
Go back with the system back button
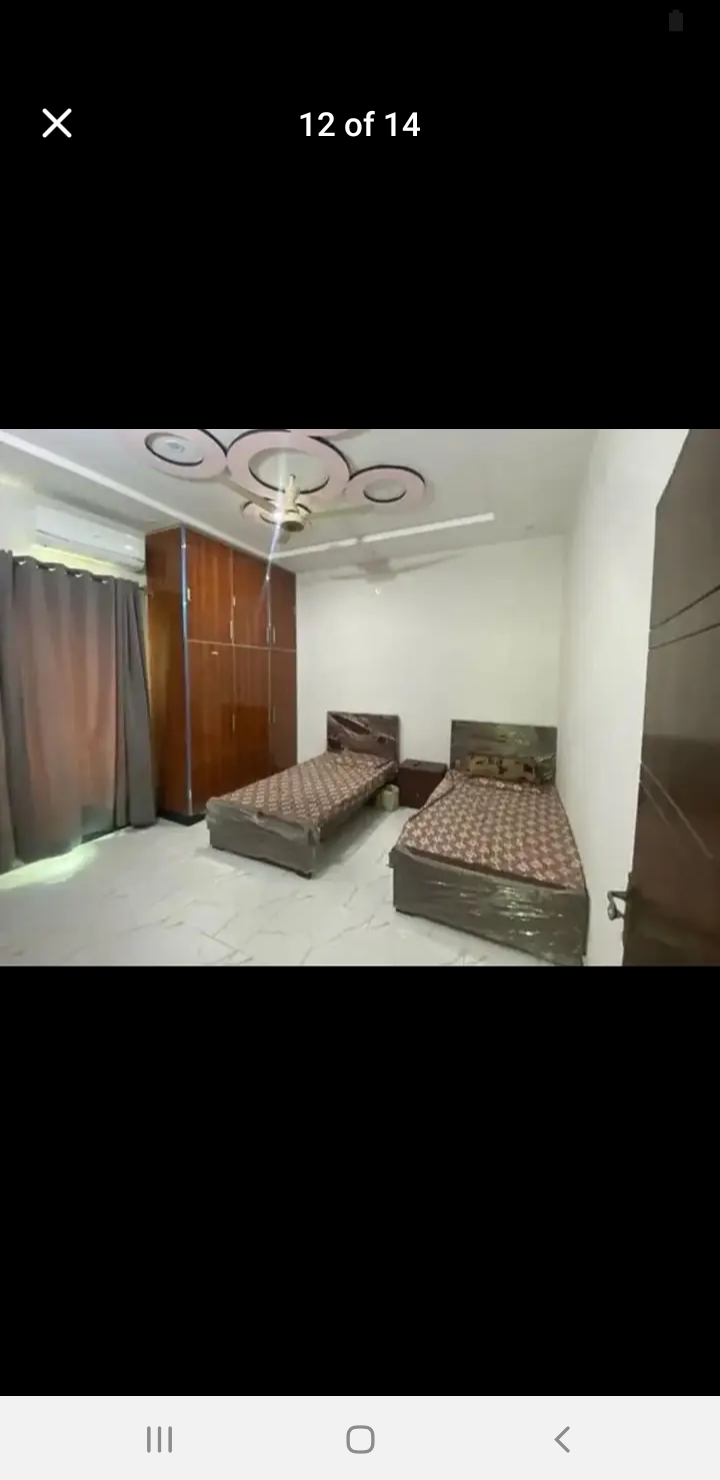[x=562, y=1439]
